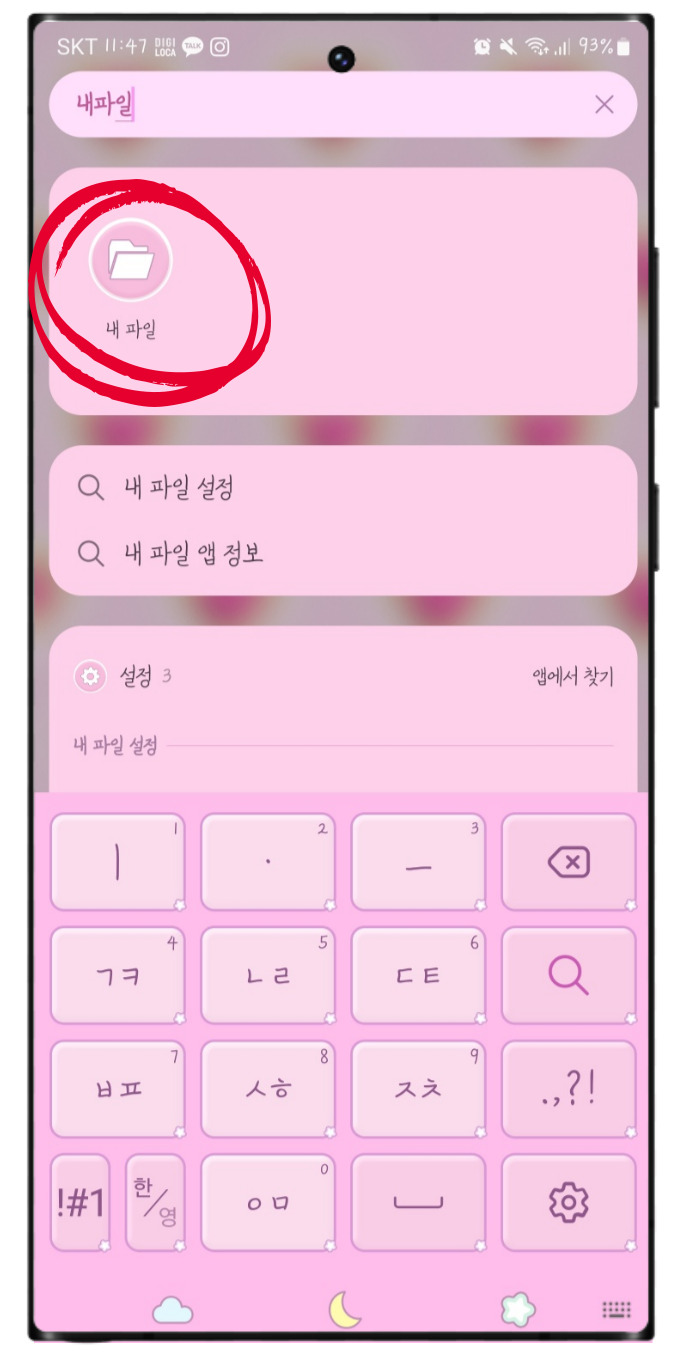The height and width of the screenshot is (1360, 680).
Task: Select the 내 파일 설정 suggestion
Action: 179,488
